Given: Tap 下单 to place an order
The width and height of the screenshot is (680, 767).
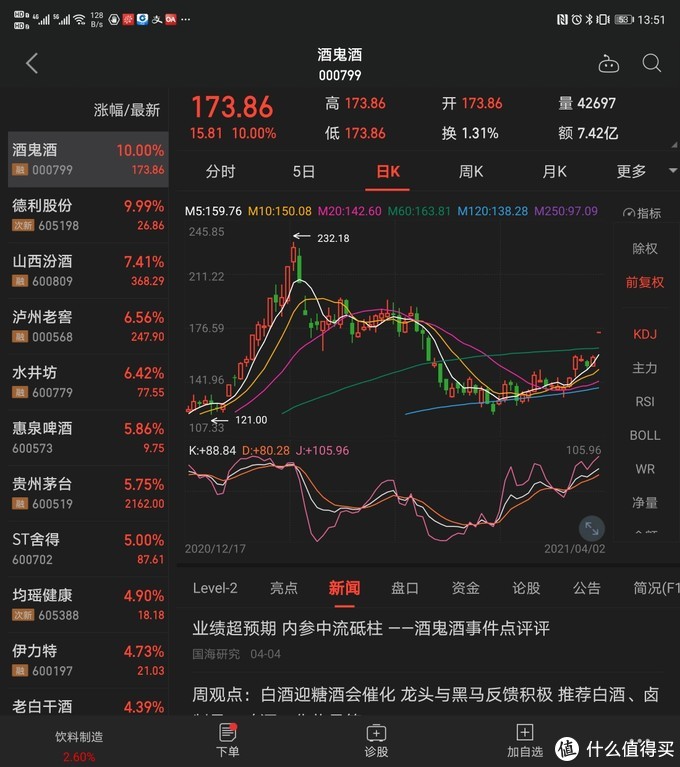Looking at the screenshot, I should 228,741.
